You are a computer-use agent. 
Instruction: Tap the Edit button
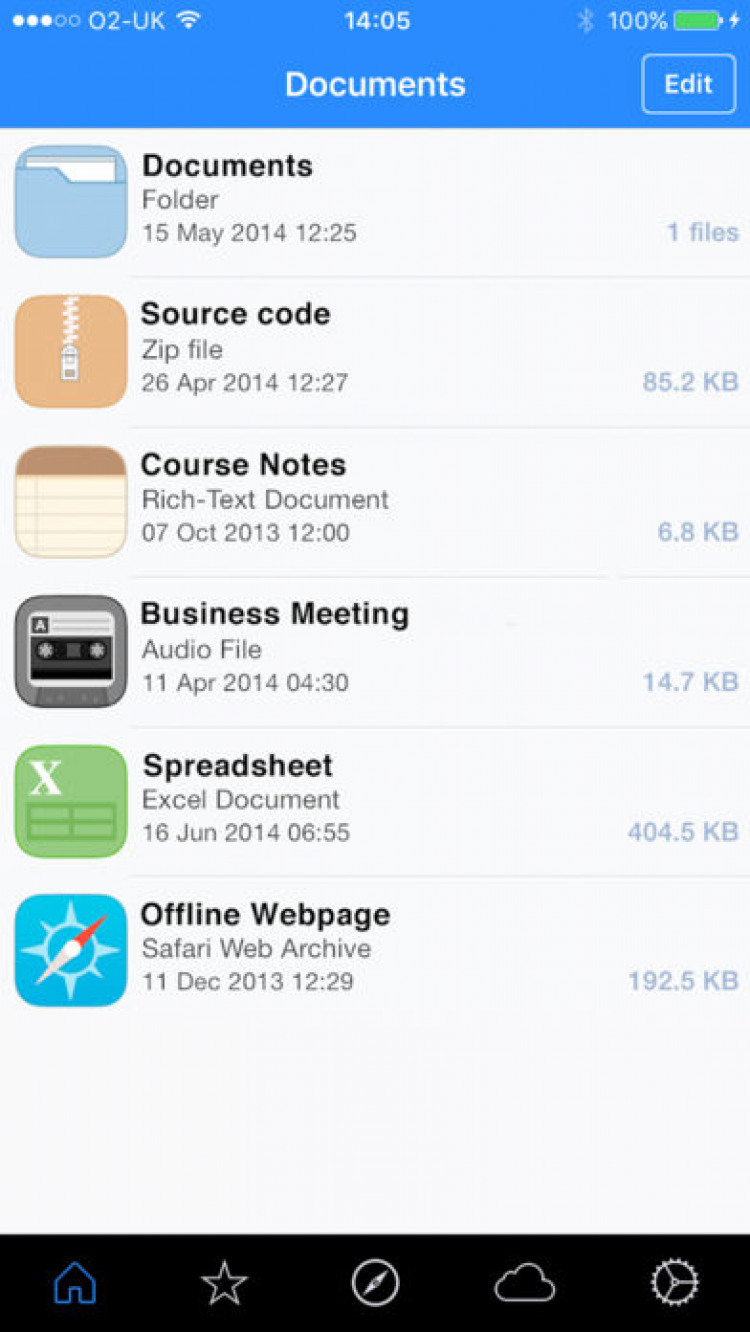pos(688,84)
